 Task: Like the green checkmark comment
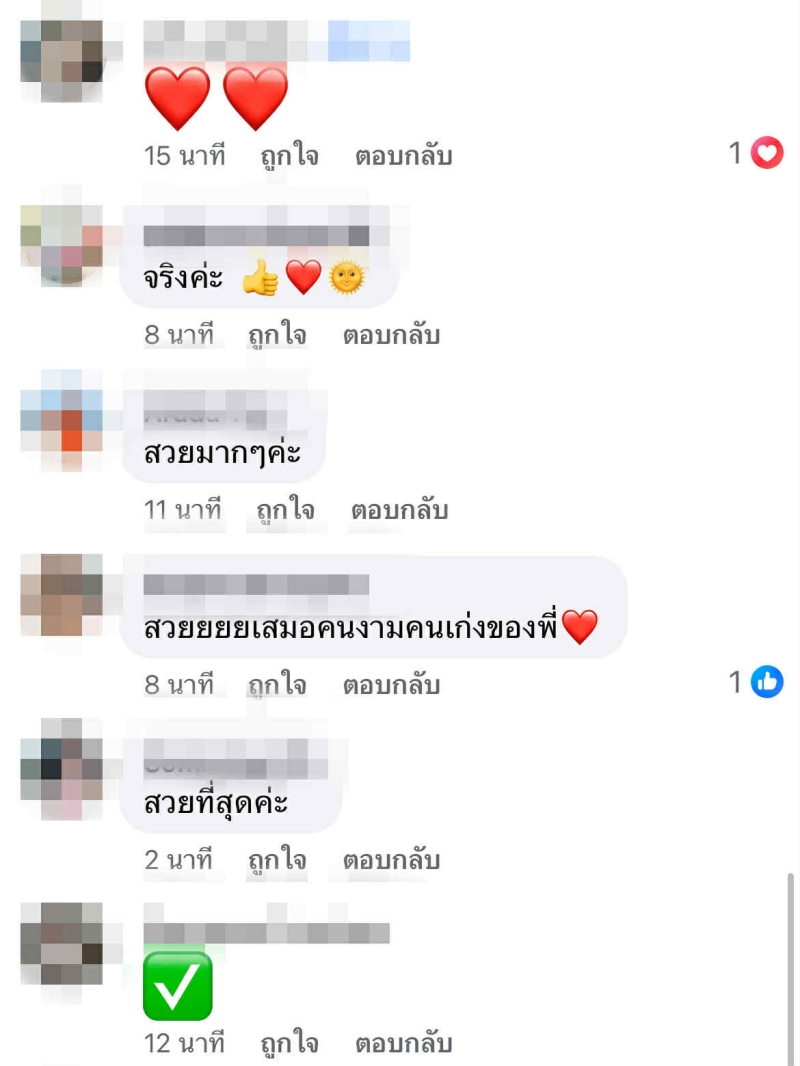[x=289, y=1043]
